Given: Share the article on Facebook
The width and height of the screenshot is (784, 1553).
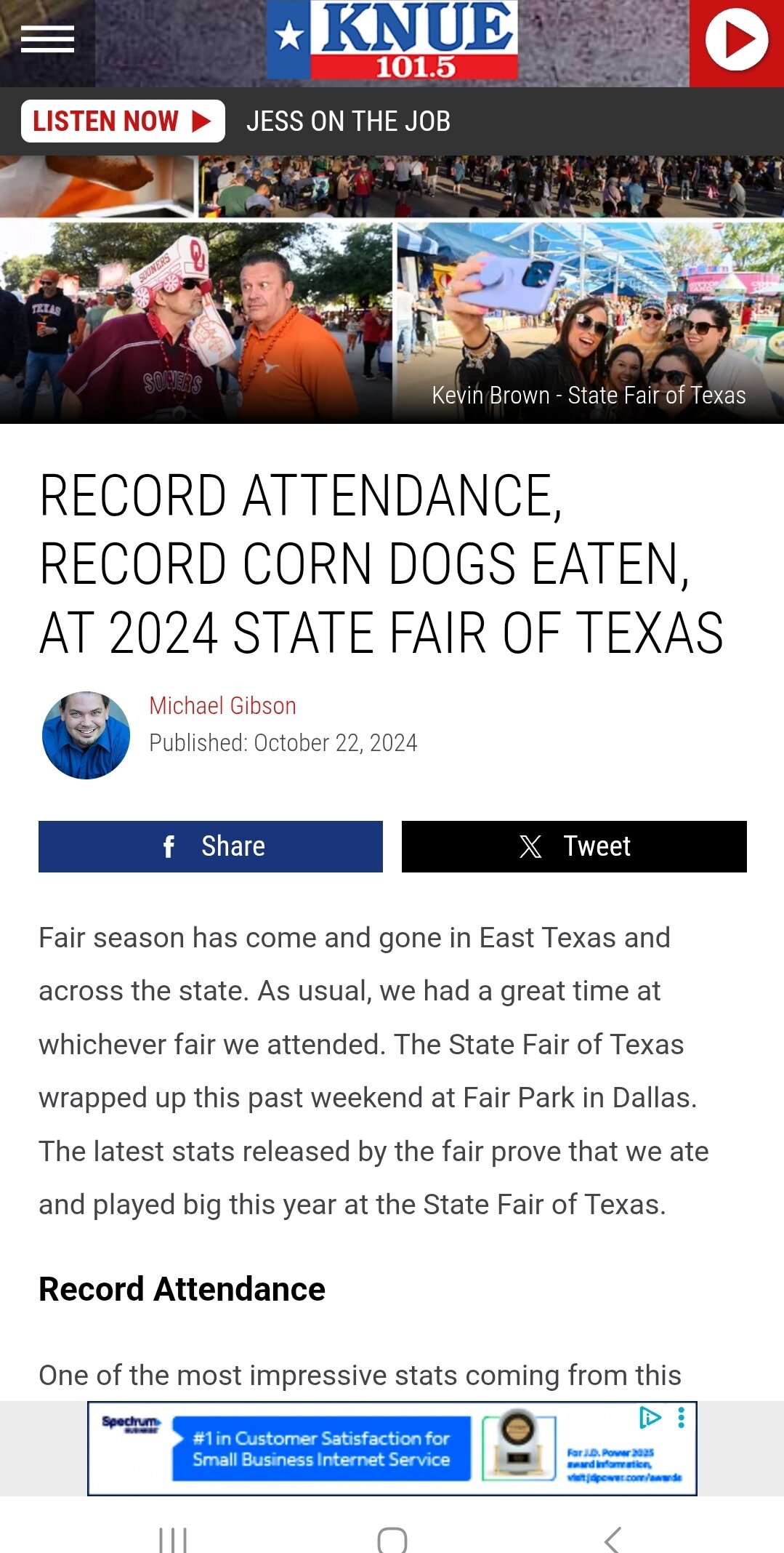Looking at the screenshot, I should coord(211,846).
